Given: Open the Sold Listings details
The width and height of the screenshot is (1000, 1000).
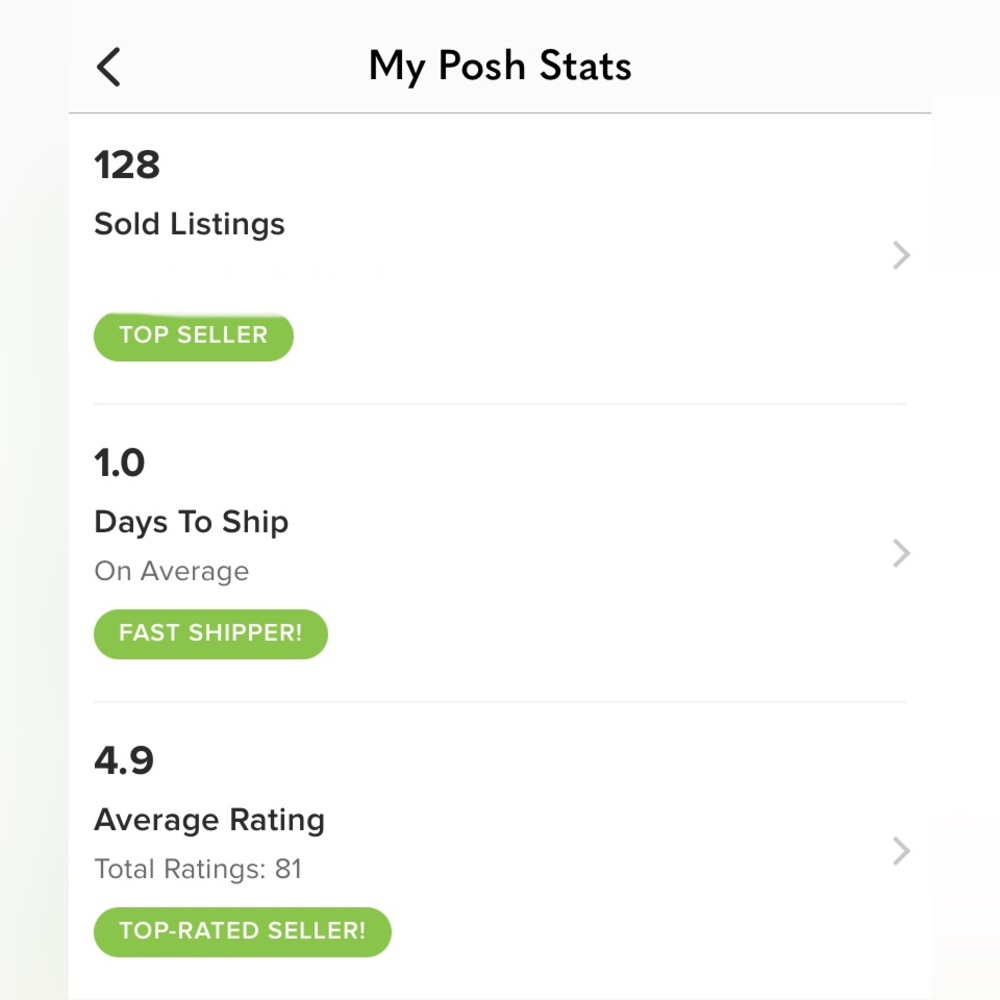Looking at the screenshot, I should point(900,256).
